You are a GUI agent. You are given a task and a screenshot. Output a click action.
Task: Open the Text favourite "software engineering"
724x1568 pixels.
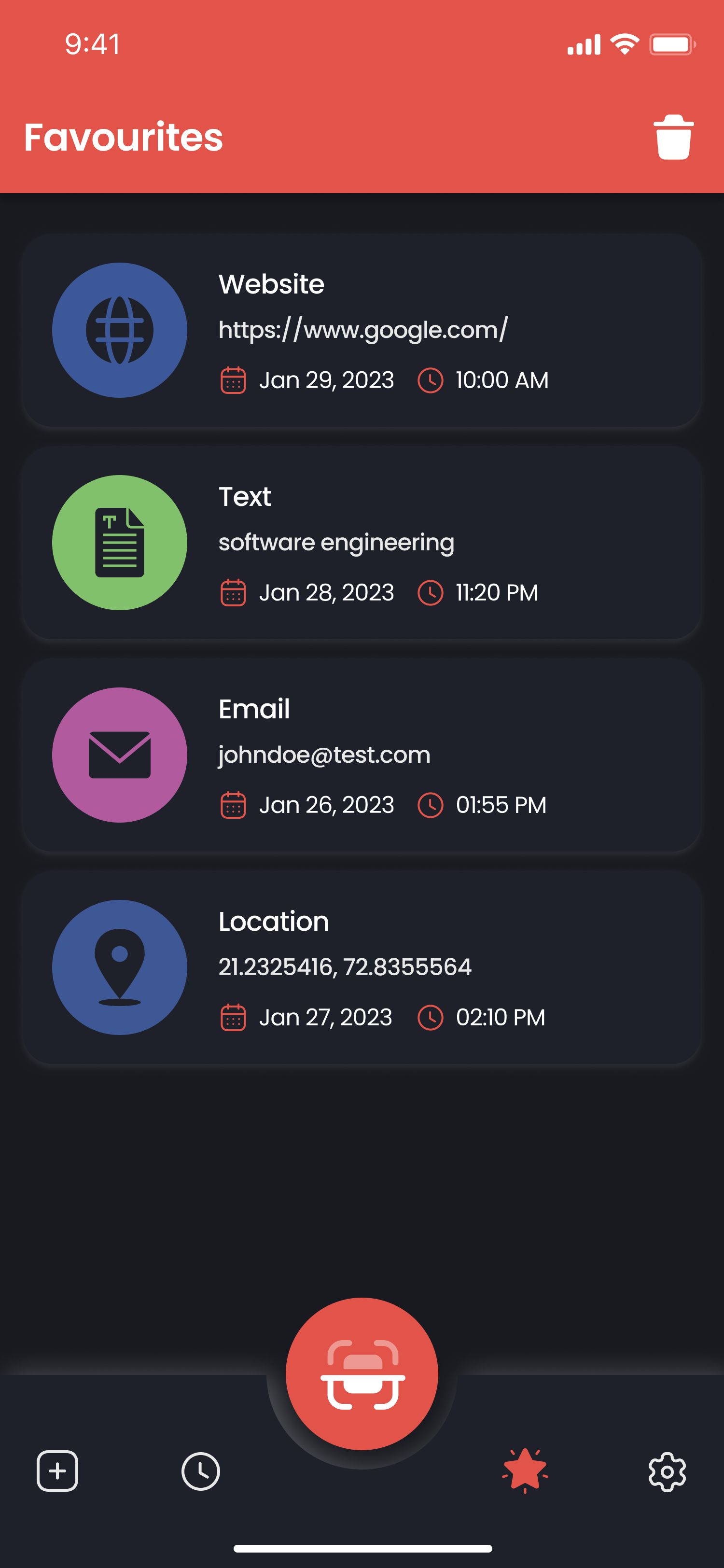(362, 543)
